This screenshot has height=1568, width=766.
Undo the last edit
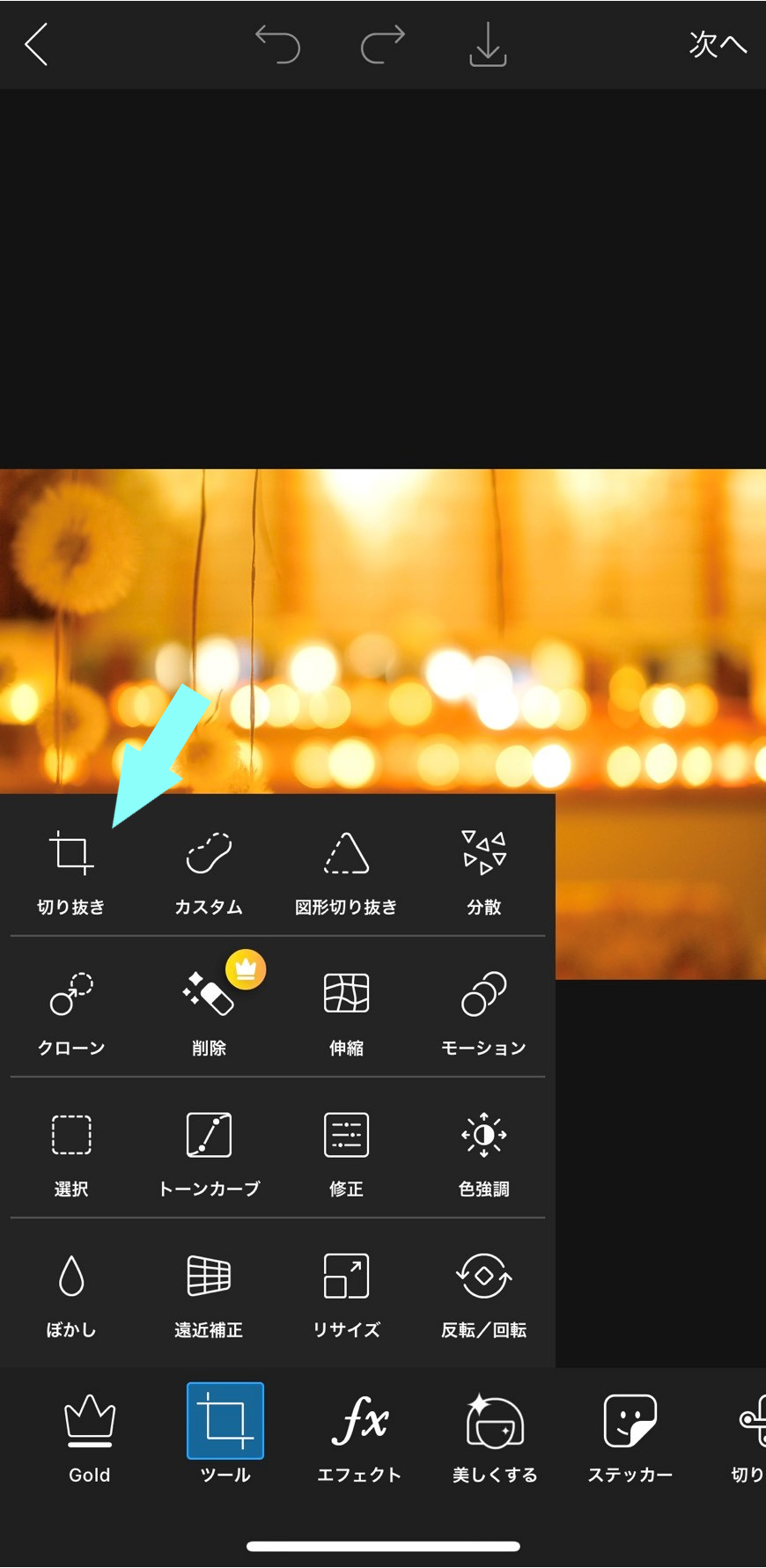(x=278, y=44)
